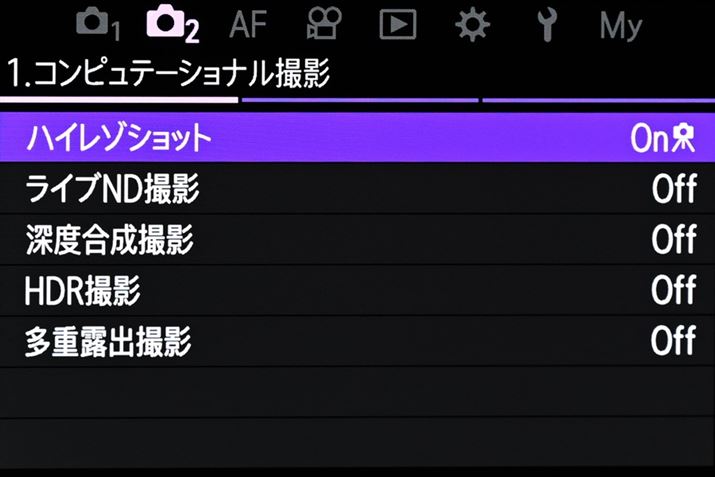715x477 pixels.
Task: Open the playback menu tab
Action: pyautogui.click(x=398, y=24)
